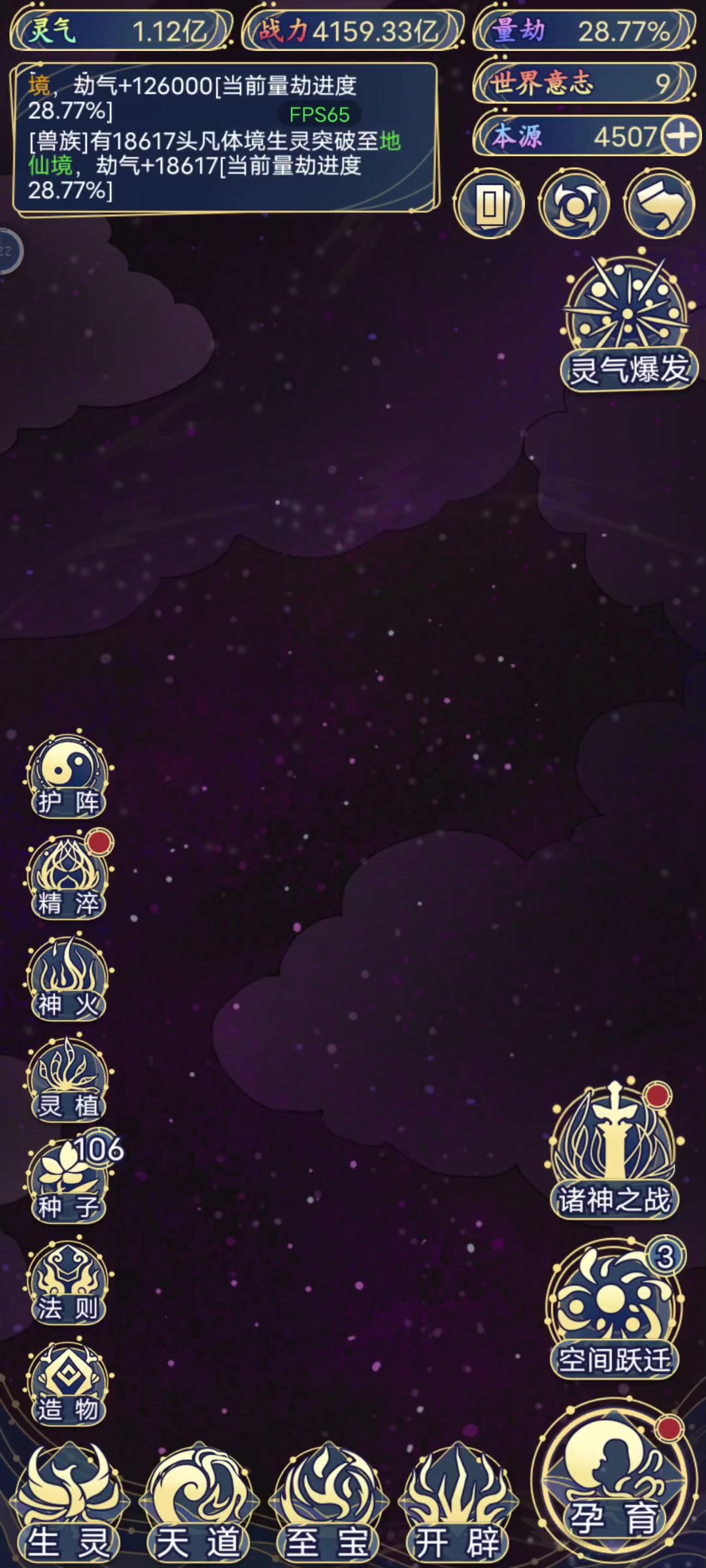Tap the large 孕育 button
This screenshot has height=1568, width=706.
pos(614,1482)
